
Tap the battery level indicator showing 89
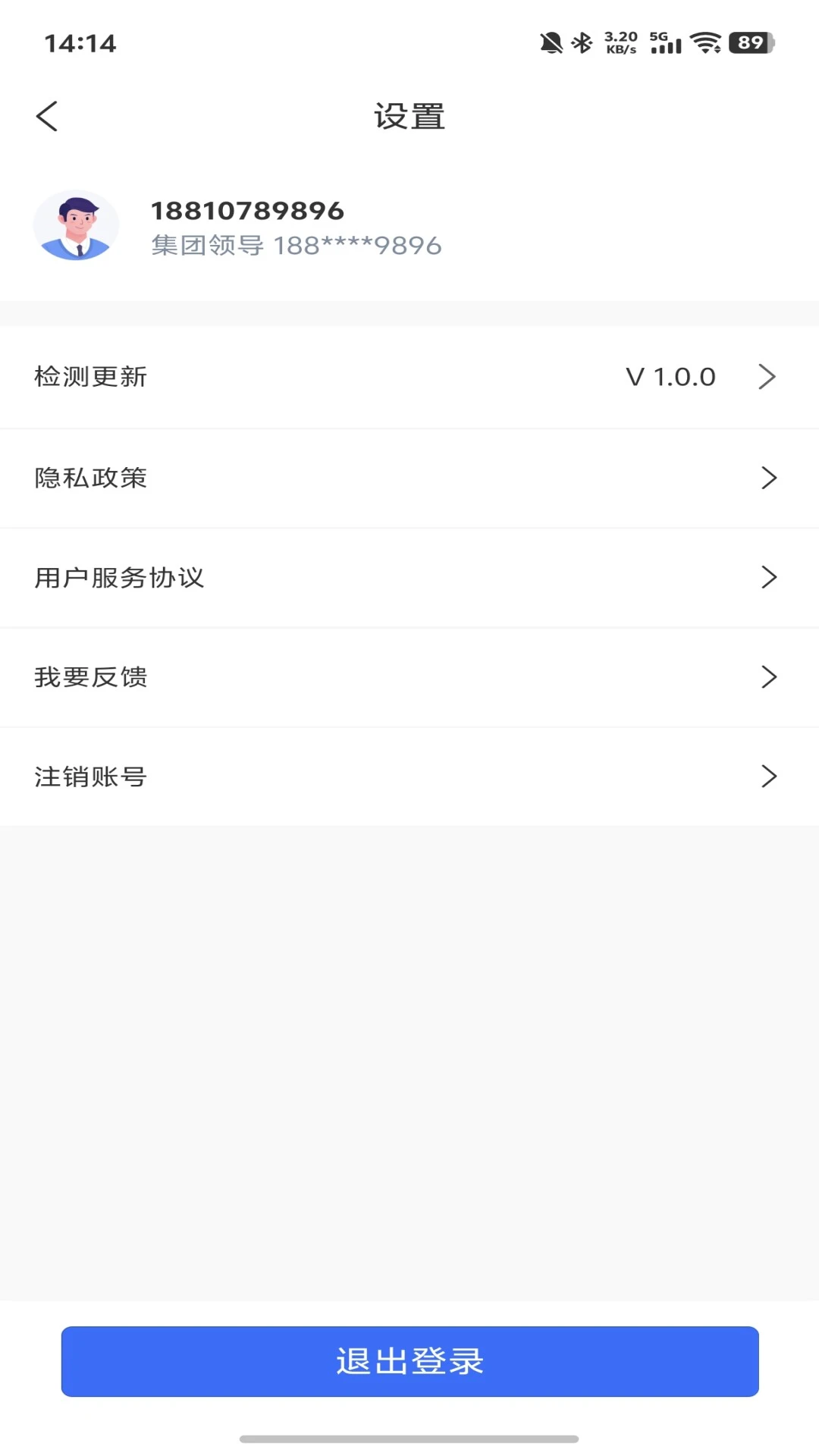click(x=746, y=43)
